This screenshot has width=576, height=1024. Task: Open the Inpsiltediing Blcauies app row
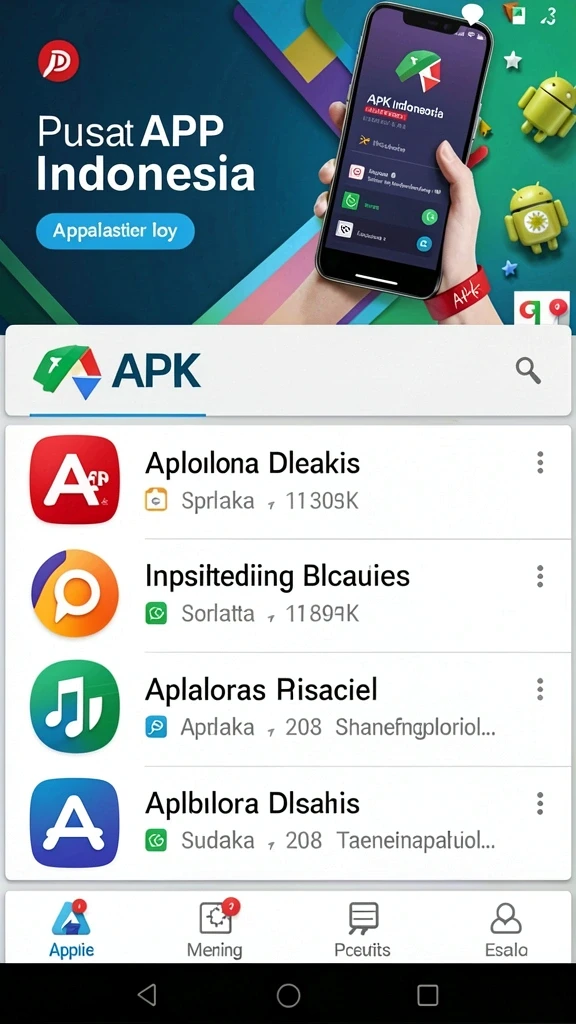coord(288,595)
